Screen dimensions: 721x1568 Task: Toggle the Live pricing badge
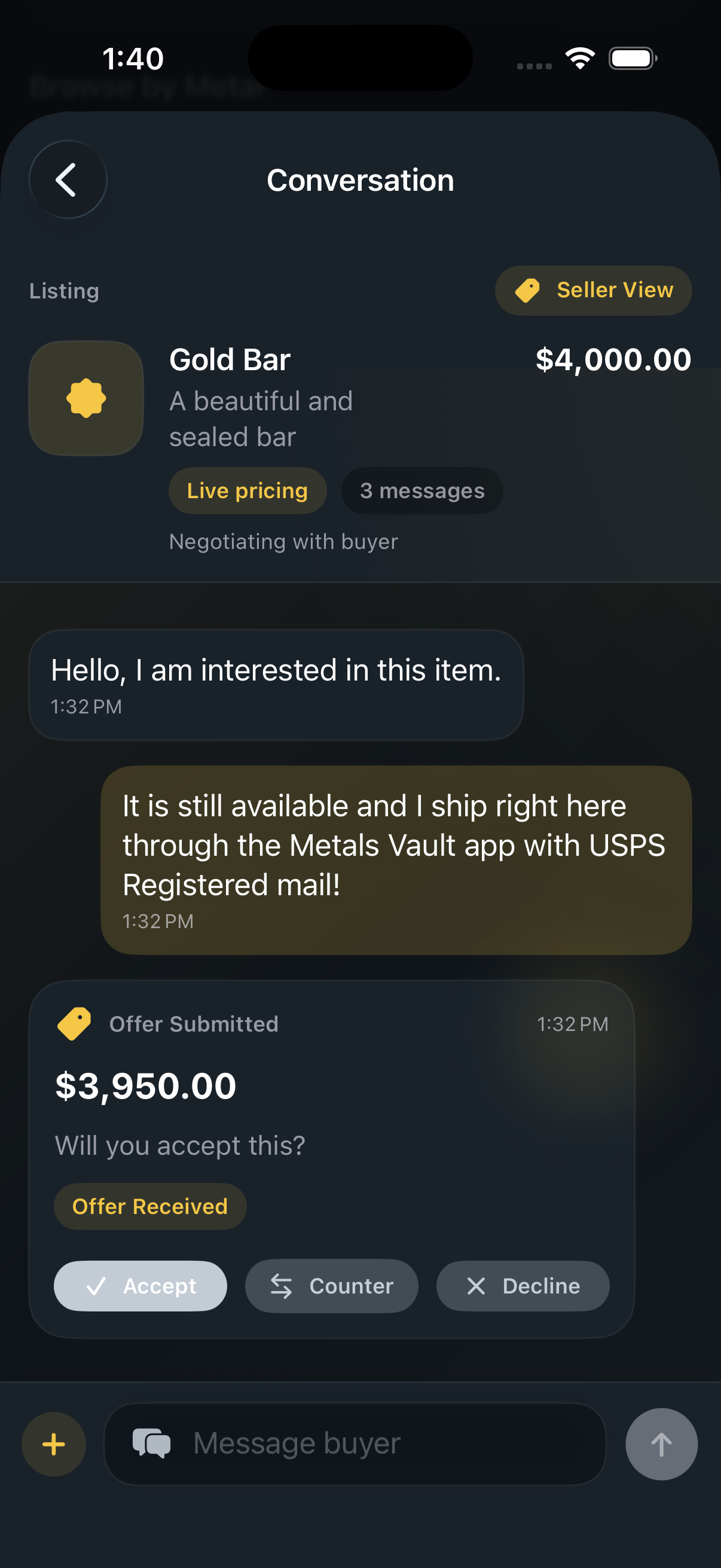(247, 490)
